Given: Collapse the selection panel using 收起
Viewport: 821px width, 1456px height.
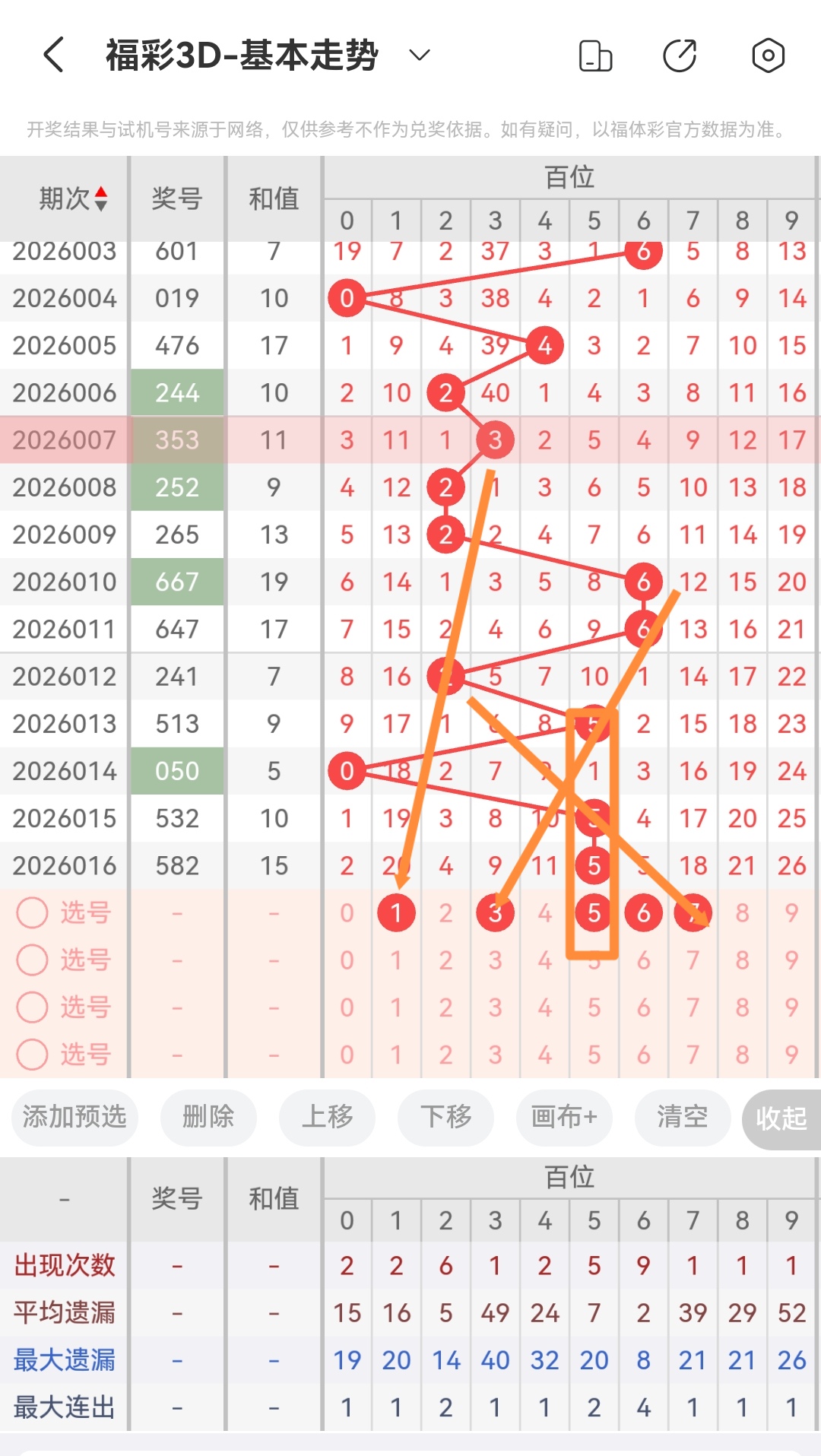Looking at the screenshot, I should tap(781, 1118).
